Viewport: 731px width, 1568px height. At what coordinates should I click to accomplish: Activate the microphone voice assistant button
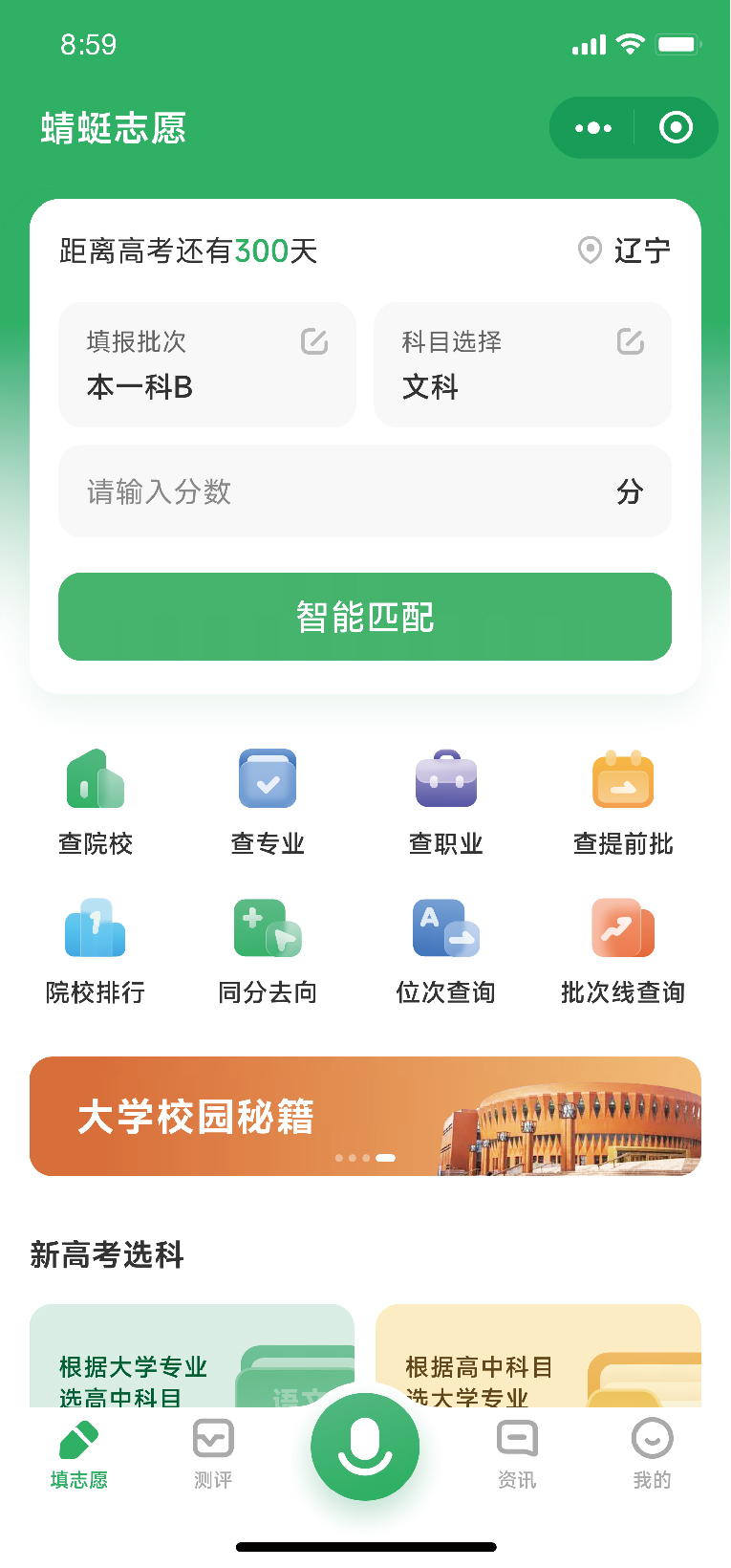365,1448
